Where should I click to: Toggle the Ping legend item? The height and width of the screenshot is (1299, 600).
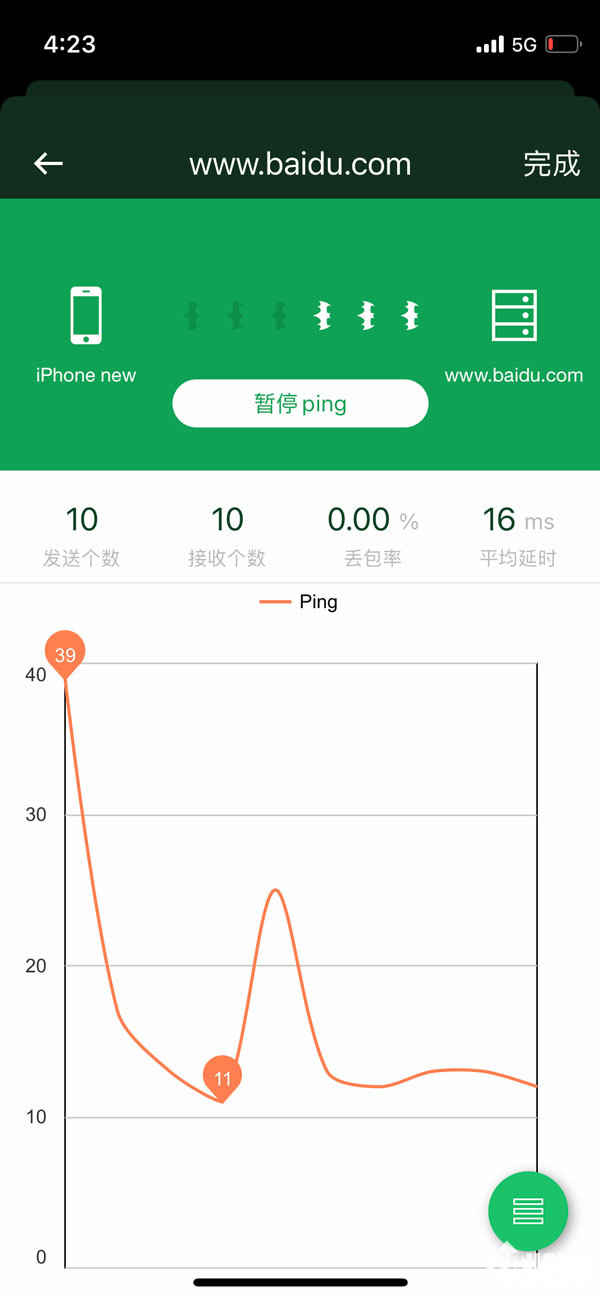[299, 602]
